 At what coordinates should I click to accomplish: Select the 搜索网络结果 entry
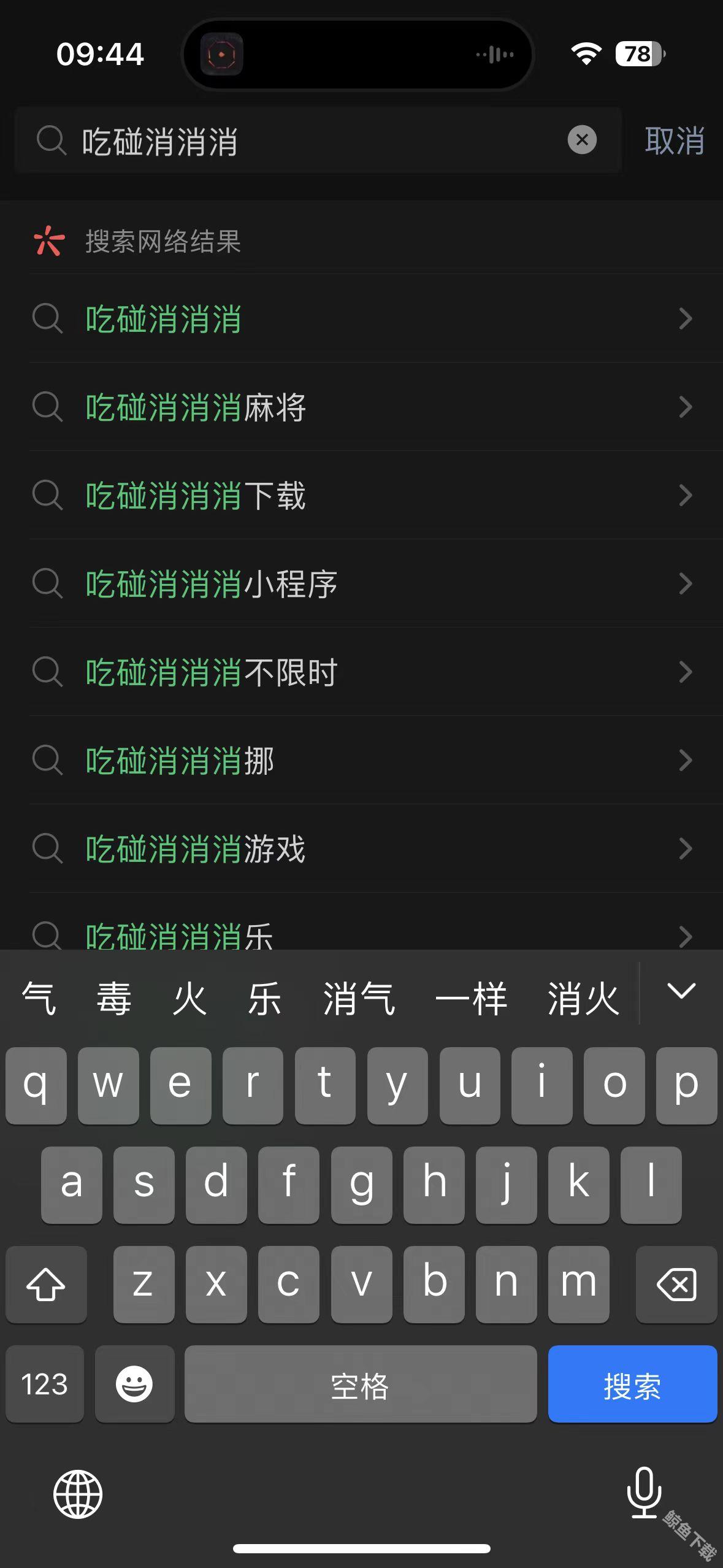coord(163,242)
